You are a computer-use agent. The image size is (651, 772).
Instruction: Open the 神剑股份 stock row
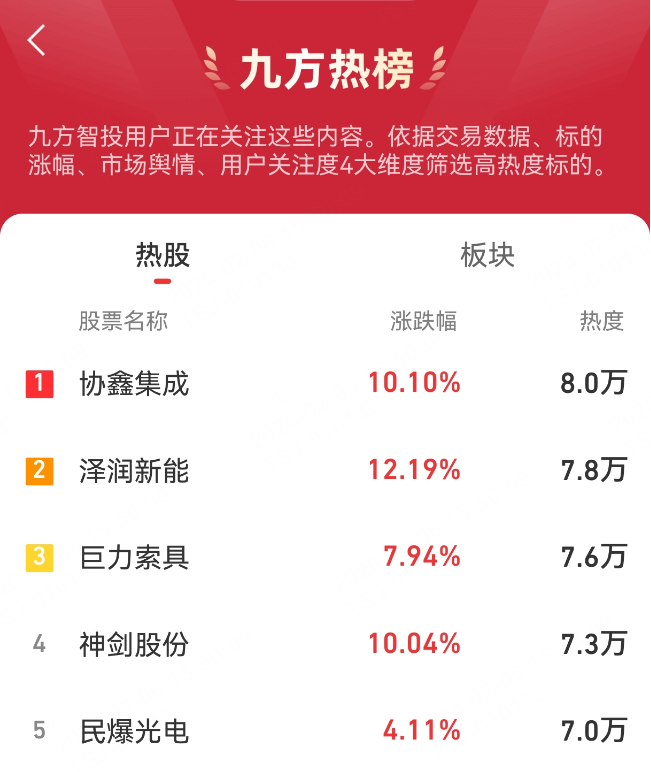pos(134,644)
